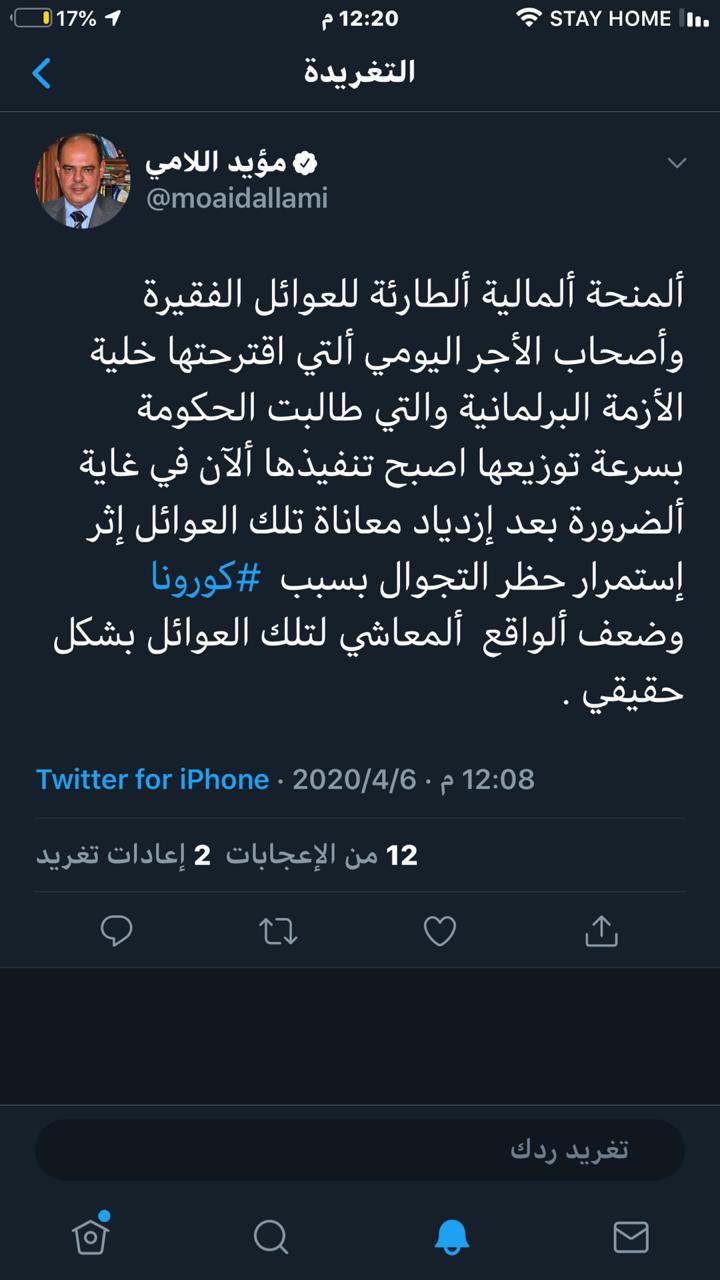Image resolution: width=720 pixels, height=1280 pixels.
Task: Tap the tweet your reply field
Action: click(360, 1149)
